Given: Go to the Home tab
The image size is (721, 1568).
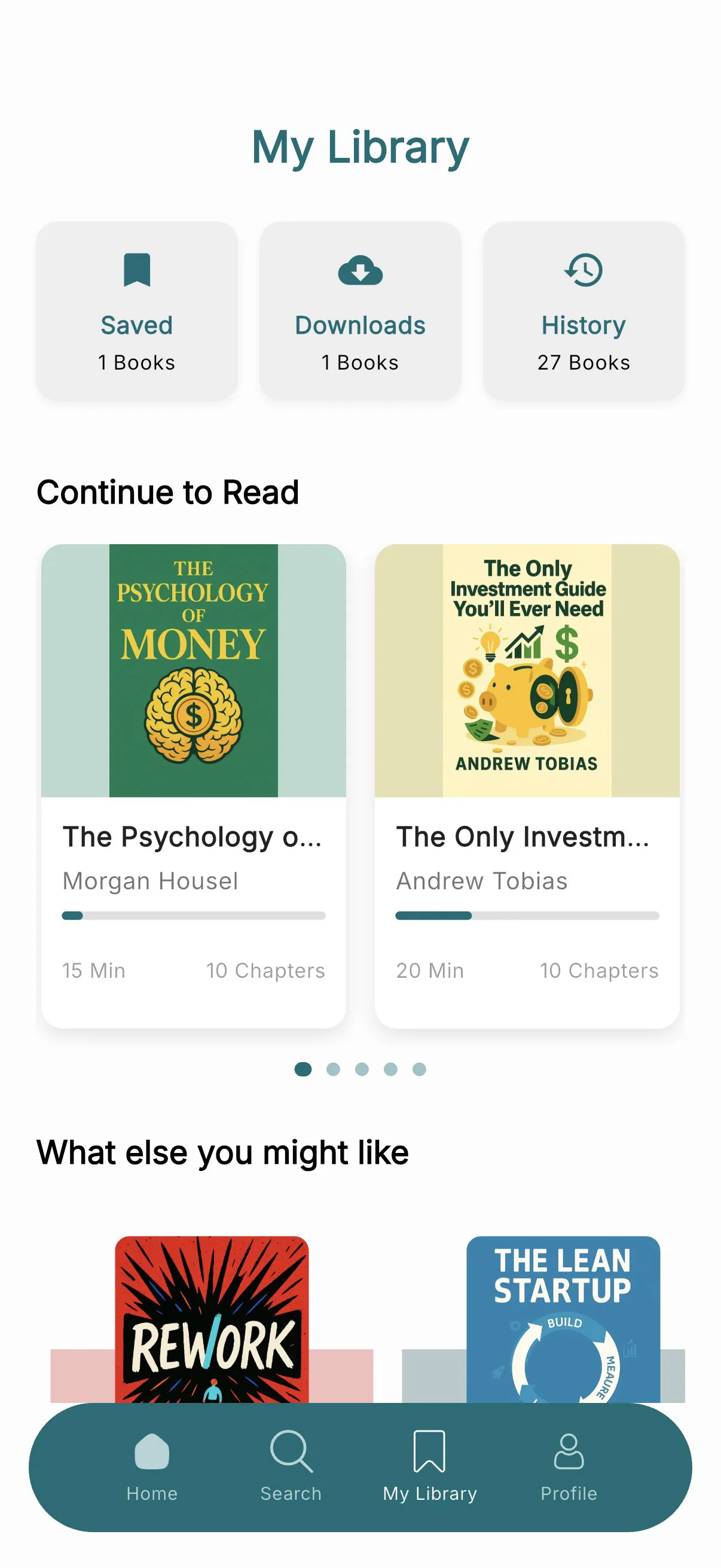Looking at the screenshot, I should [x=151, y=1467].
